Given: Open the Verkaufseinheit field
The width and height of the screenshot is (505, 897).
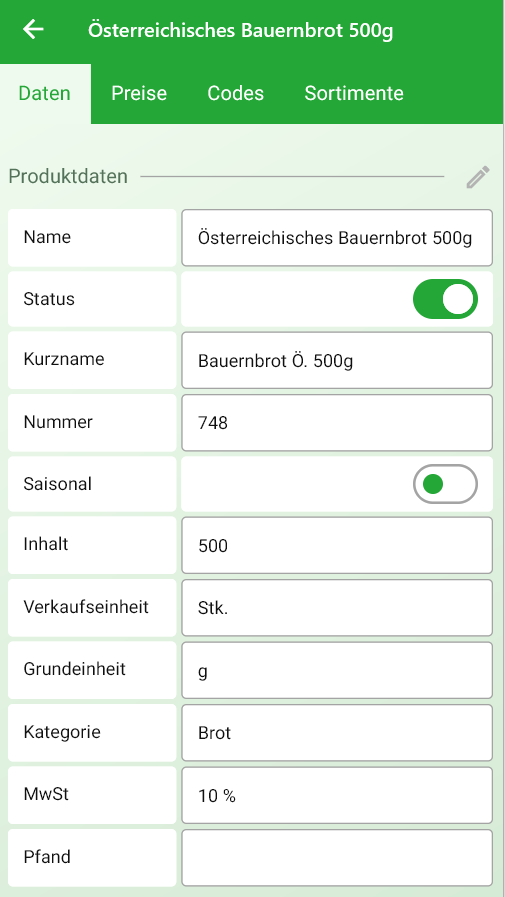Looking at the screenshot, I should point(337,608).
